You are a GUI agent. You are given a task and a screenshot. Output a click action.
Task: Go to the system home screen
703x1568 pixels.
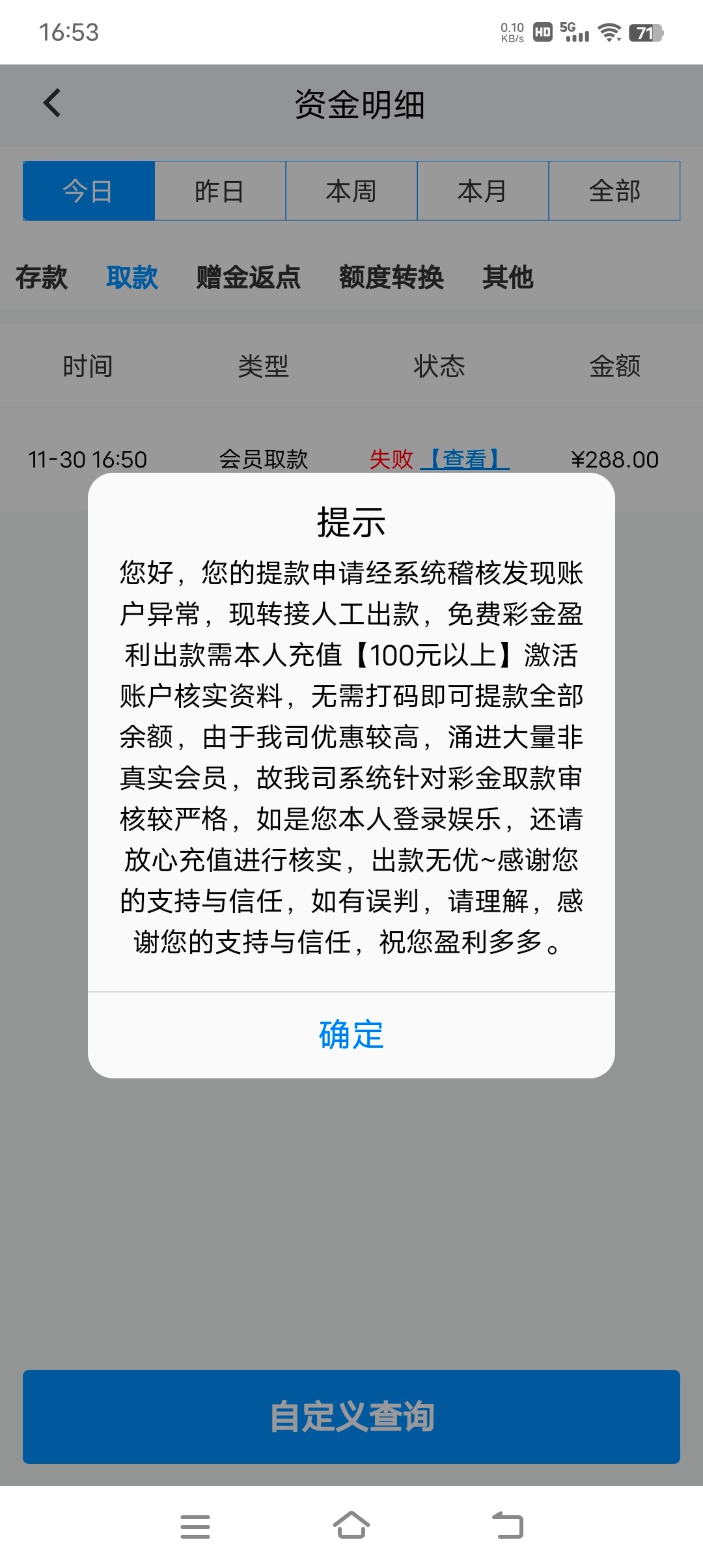(351, 1525)
